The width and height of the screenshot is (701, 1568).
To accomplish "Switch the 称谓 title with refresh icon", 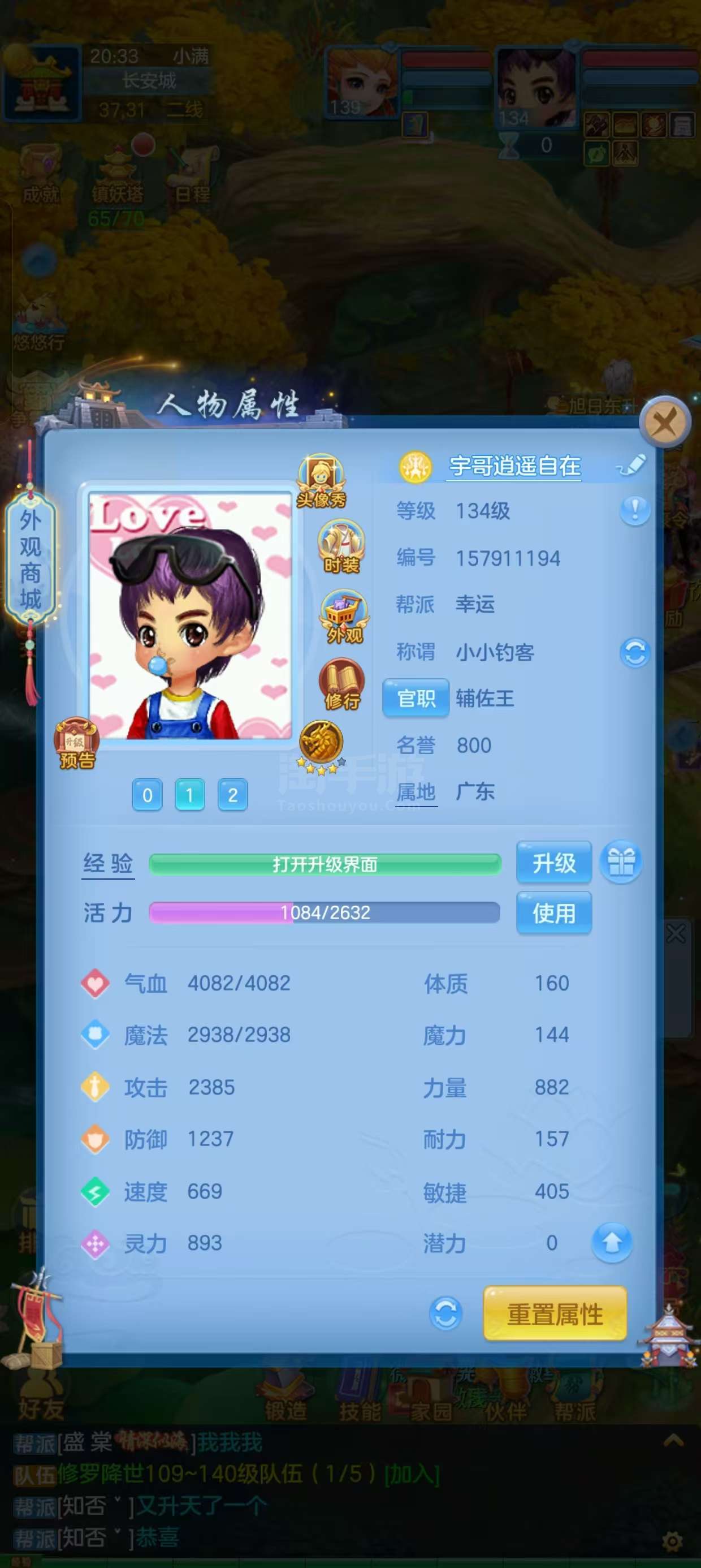I will pyautogui.click(x=634, y=653).
